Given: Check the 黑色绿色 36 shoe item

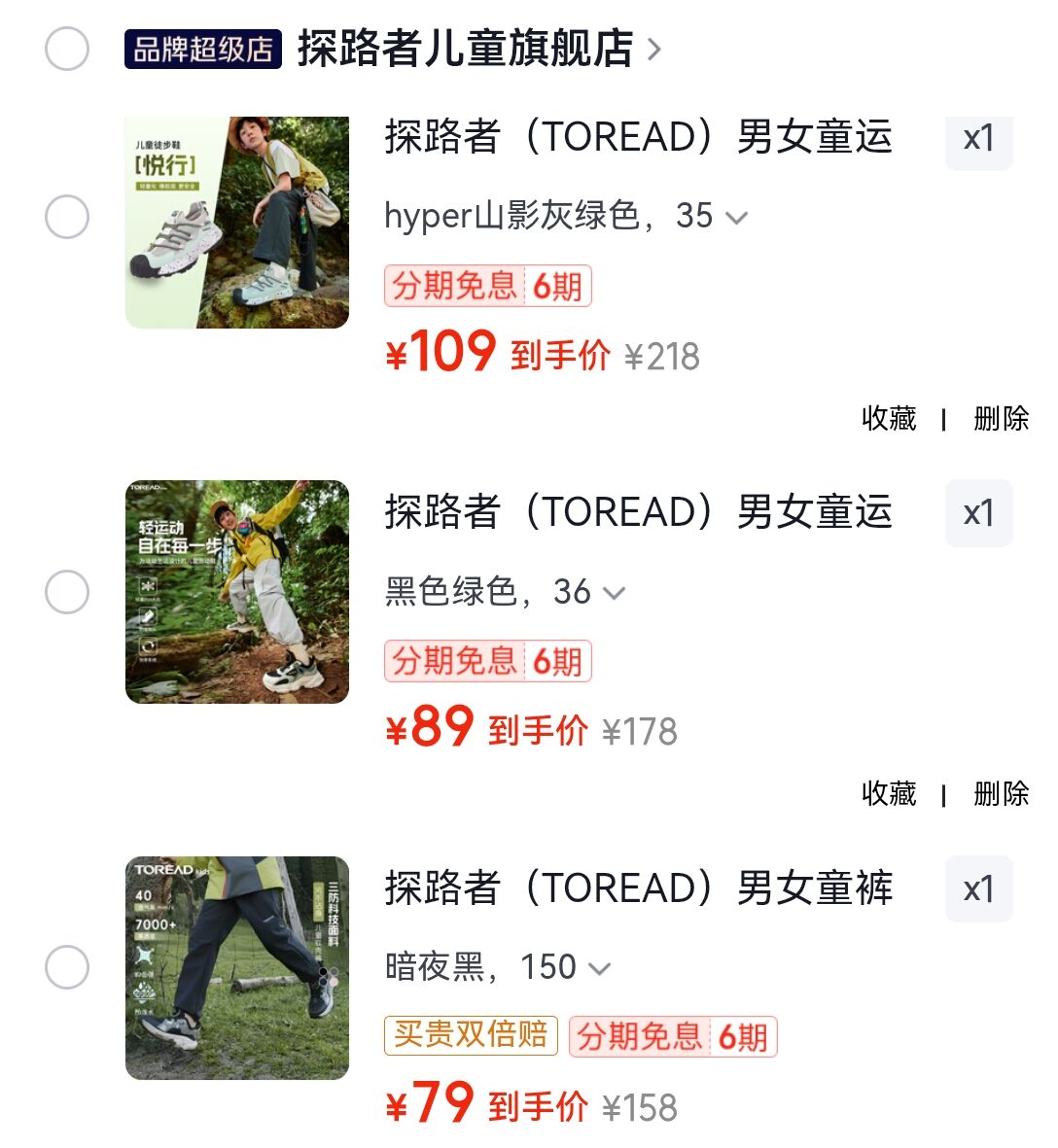Looking at the screenshot, I should (x=67, y=592).
